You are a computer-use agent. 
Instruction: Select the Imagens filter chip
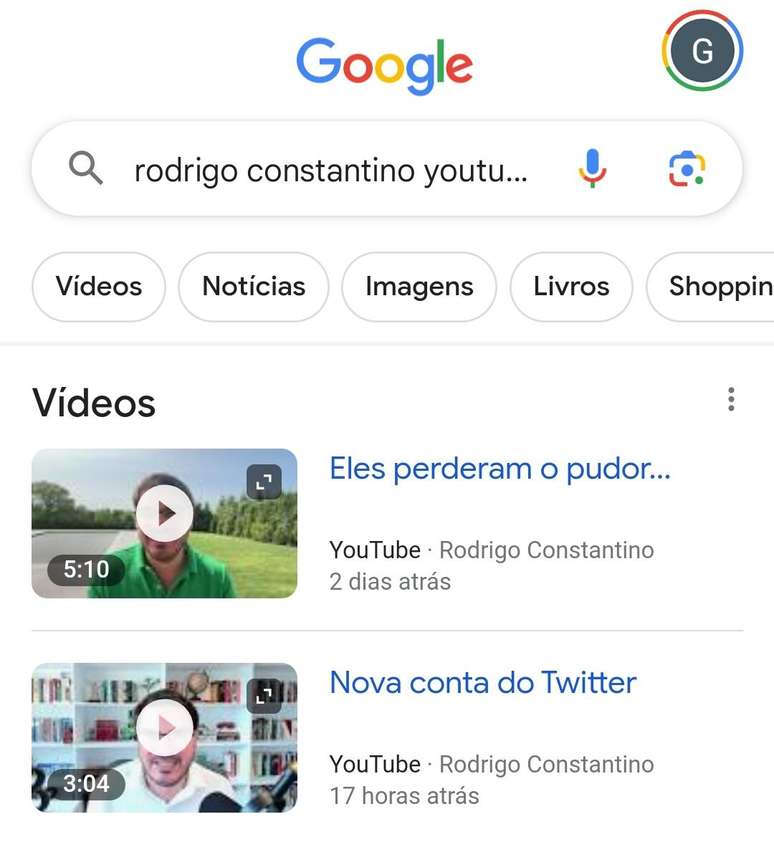pos(419,287)
